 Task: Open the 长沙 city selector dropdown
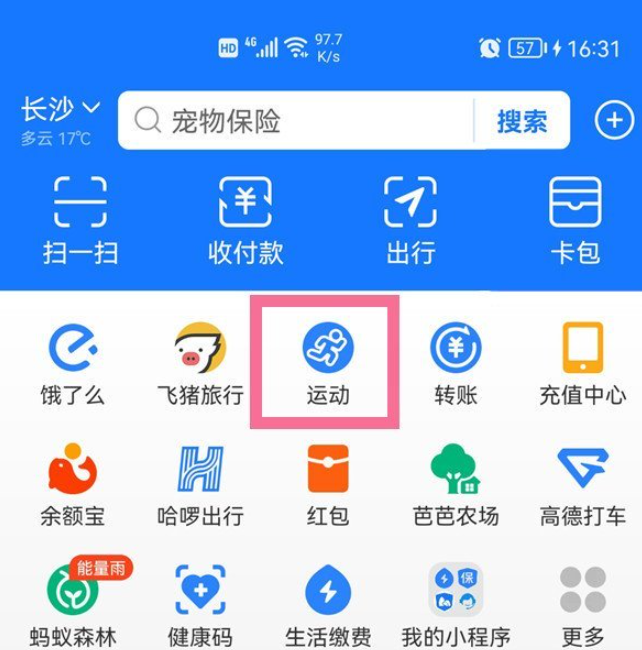60,110
